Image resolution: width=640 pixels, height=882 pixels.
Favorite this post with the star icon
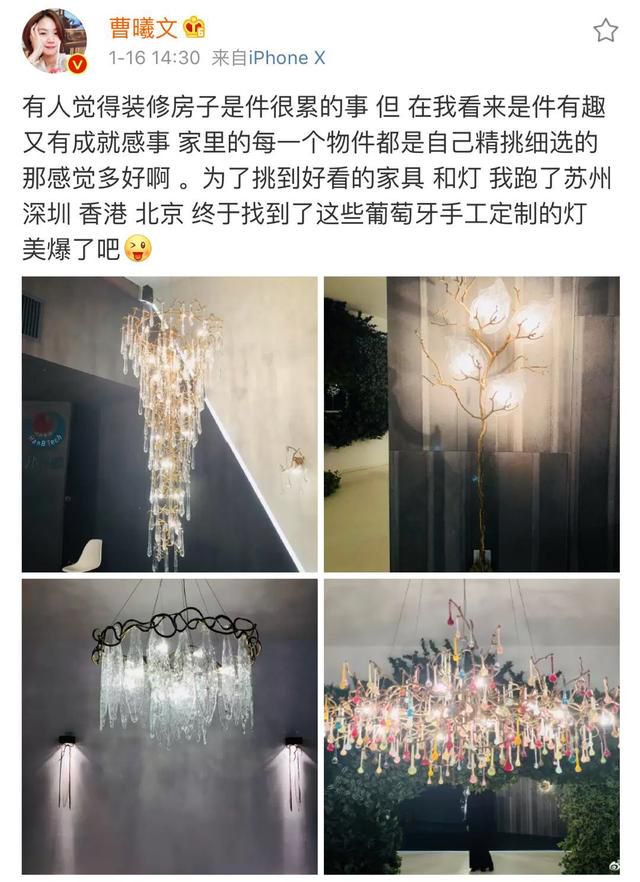pos(605,31)
